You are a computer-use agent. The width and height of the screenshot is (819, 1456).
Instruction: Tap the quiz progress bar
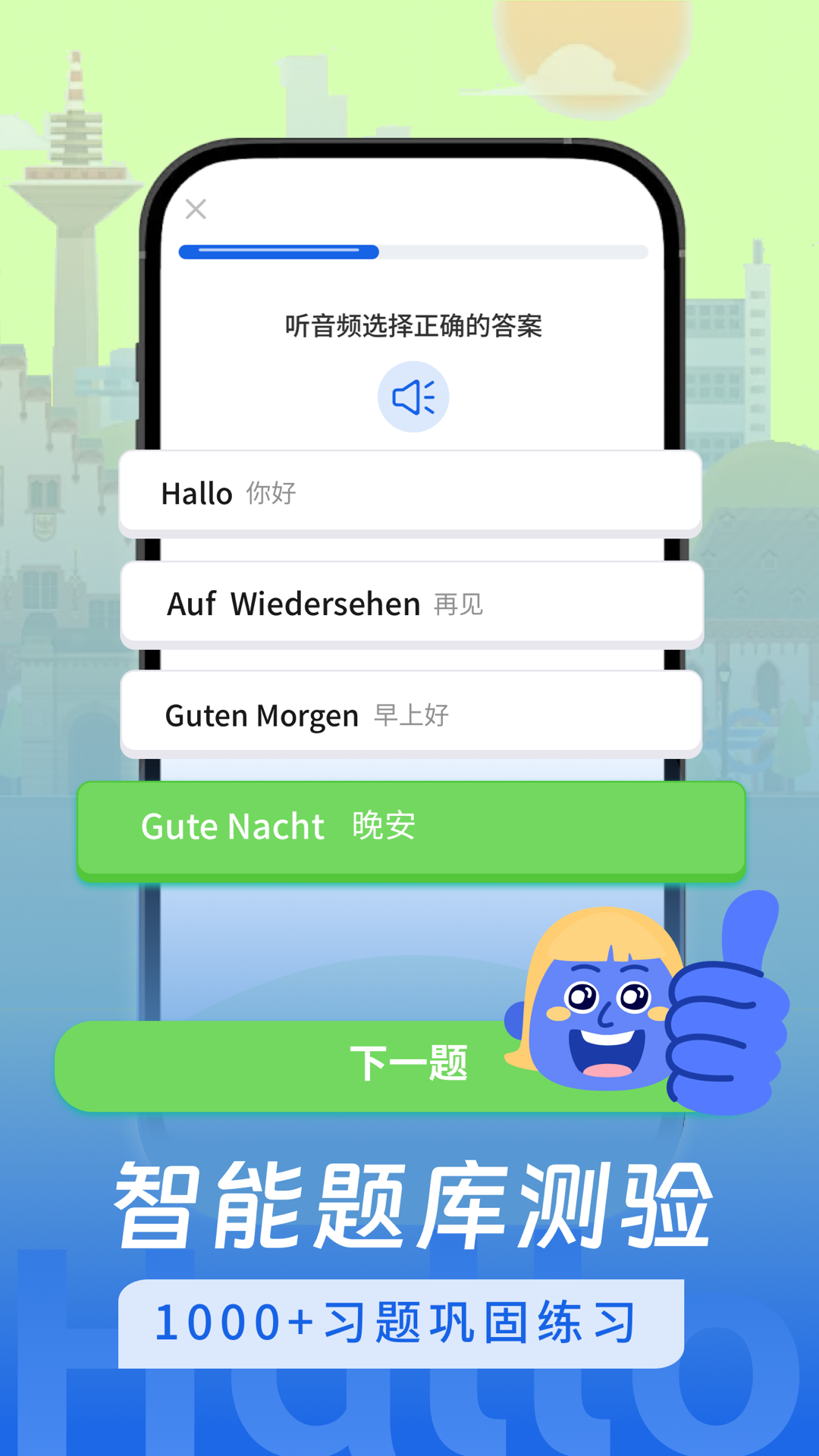click(413, 250)
